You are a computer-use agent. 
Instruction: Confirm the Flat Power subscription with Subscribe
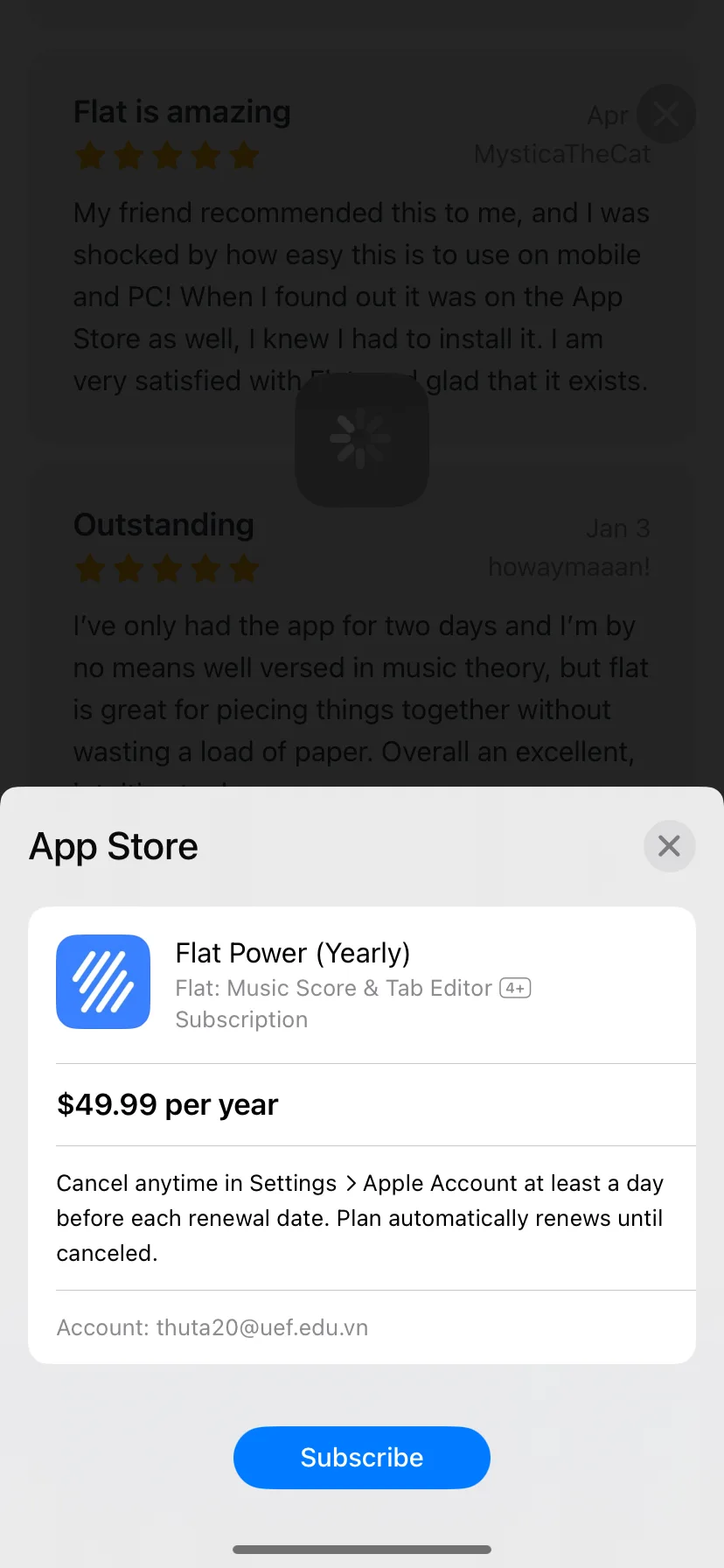361,1457
